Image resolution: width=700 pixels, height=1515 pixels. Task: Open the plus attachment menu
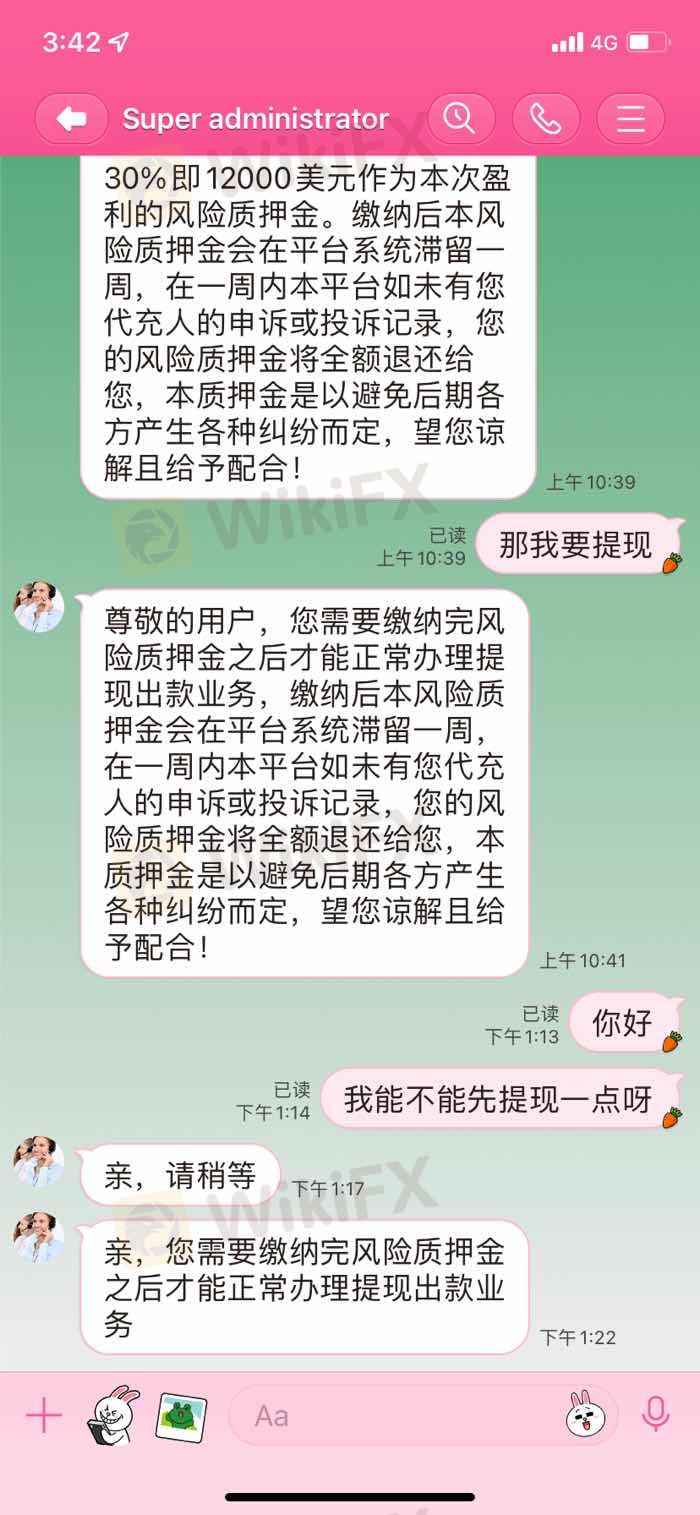point(43,1416)
